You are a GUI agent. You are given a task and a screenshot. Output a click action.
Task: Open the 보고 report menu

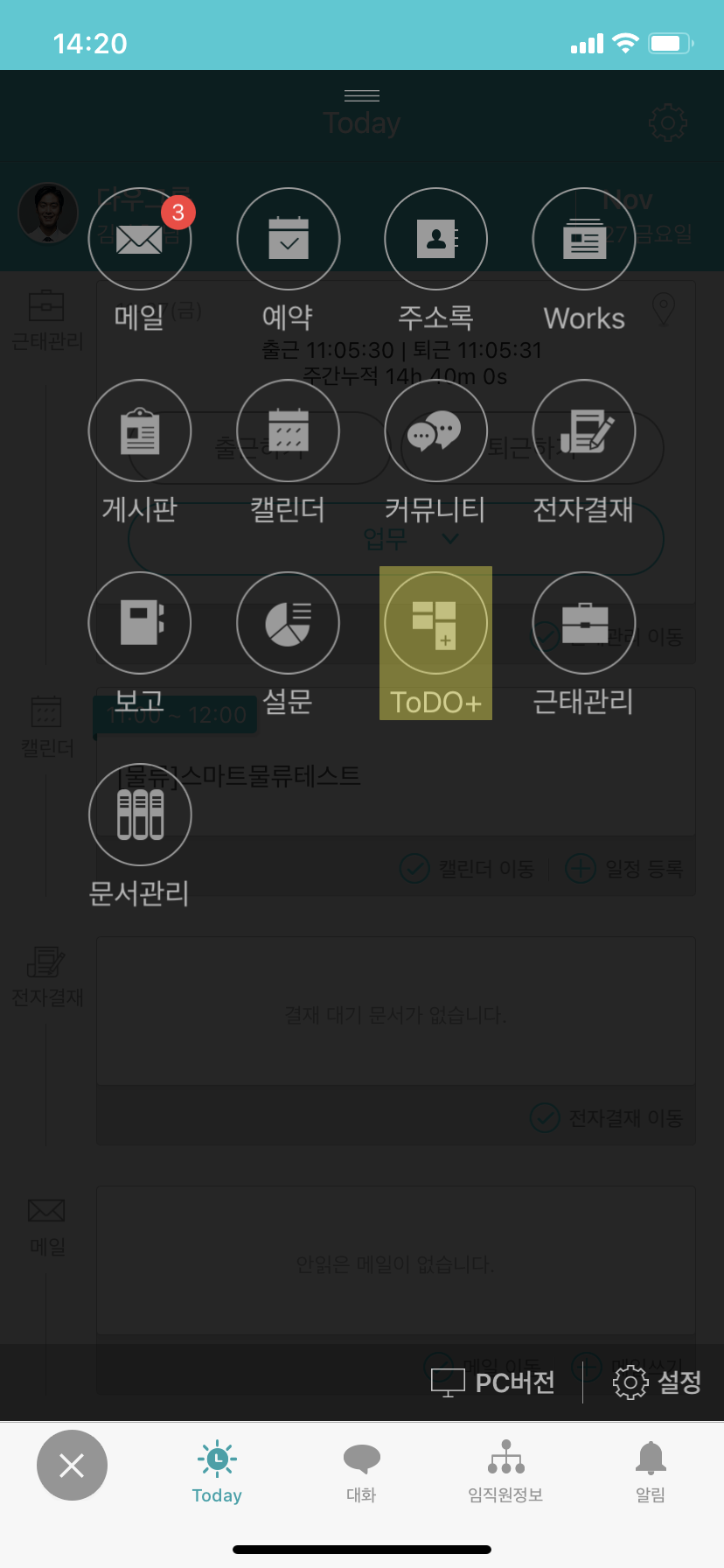pyautogui.click(x=139, y=623)
